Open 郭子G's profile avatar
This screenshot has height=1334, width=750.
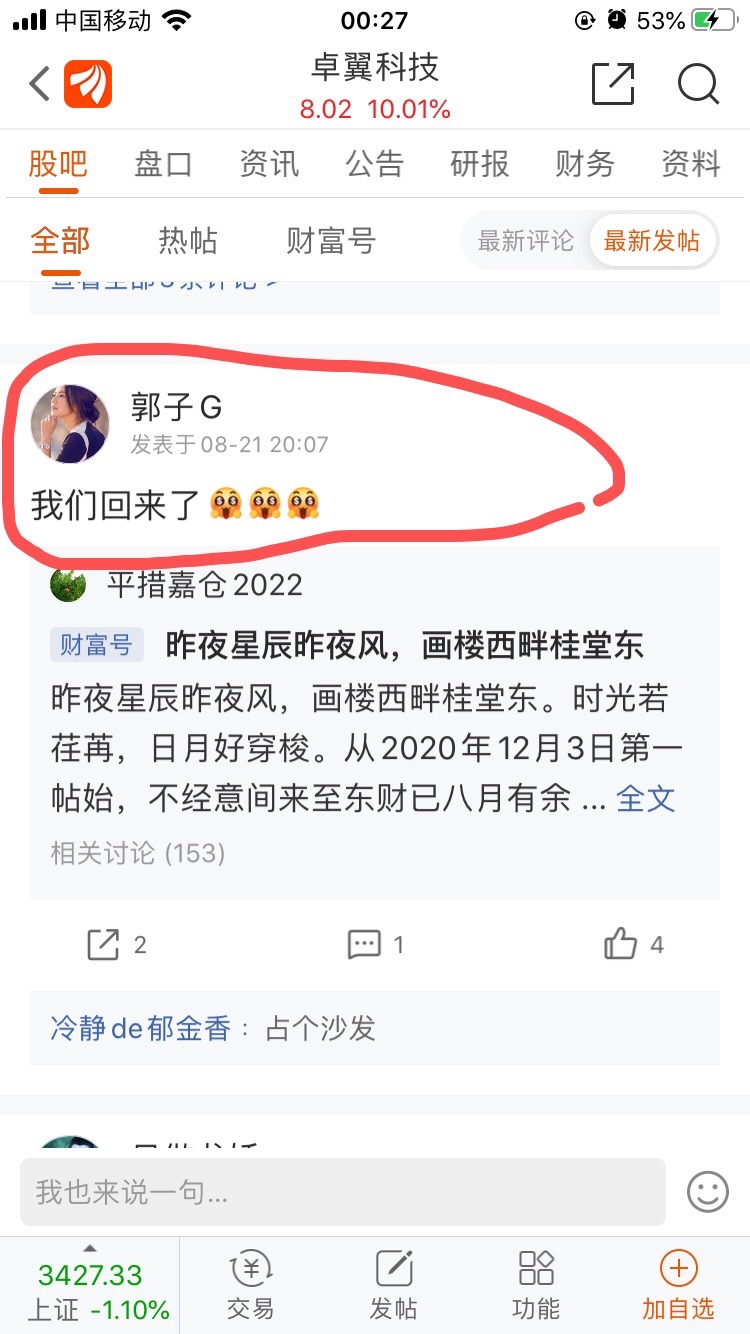[70, 424]
